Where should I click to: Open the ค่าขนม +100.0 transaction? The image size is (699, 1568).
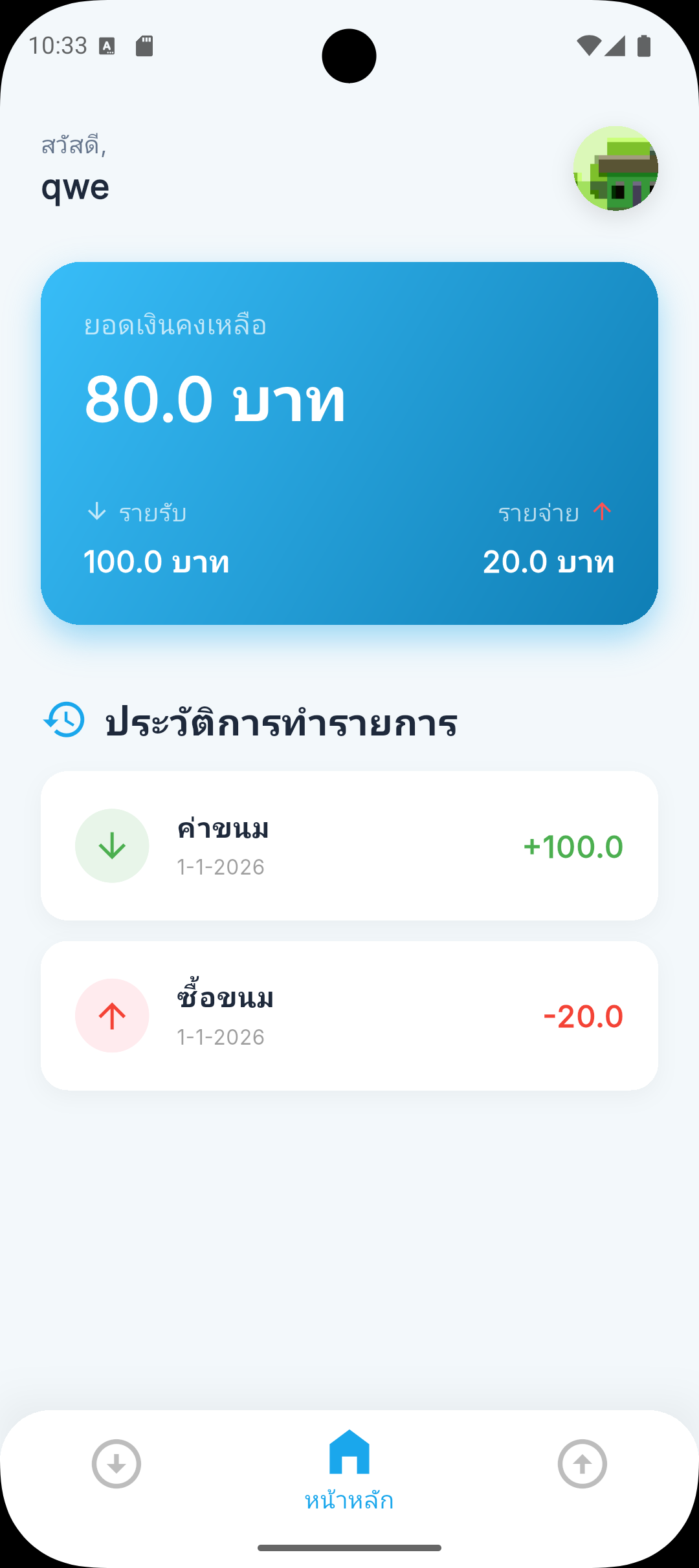[x=349, y=845]
